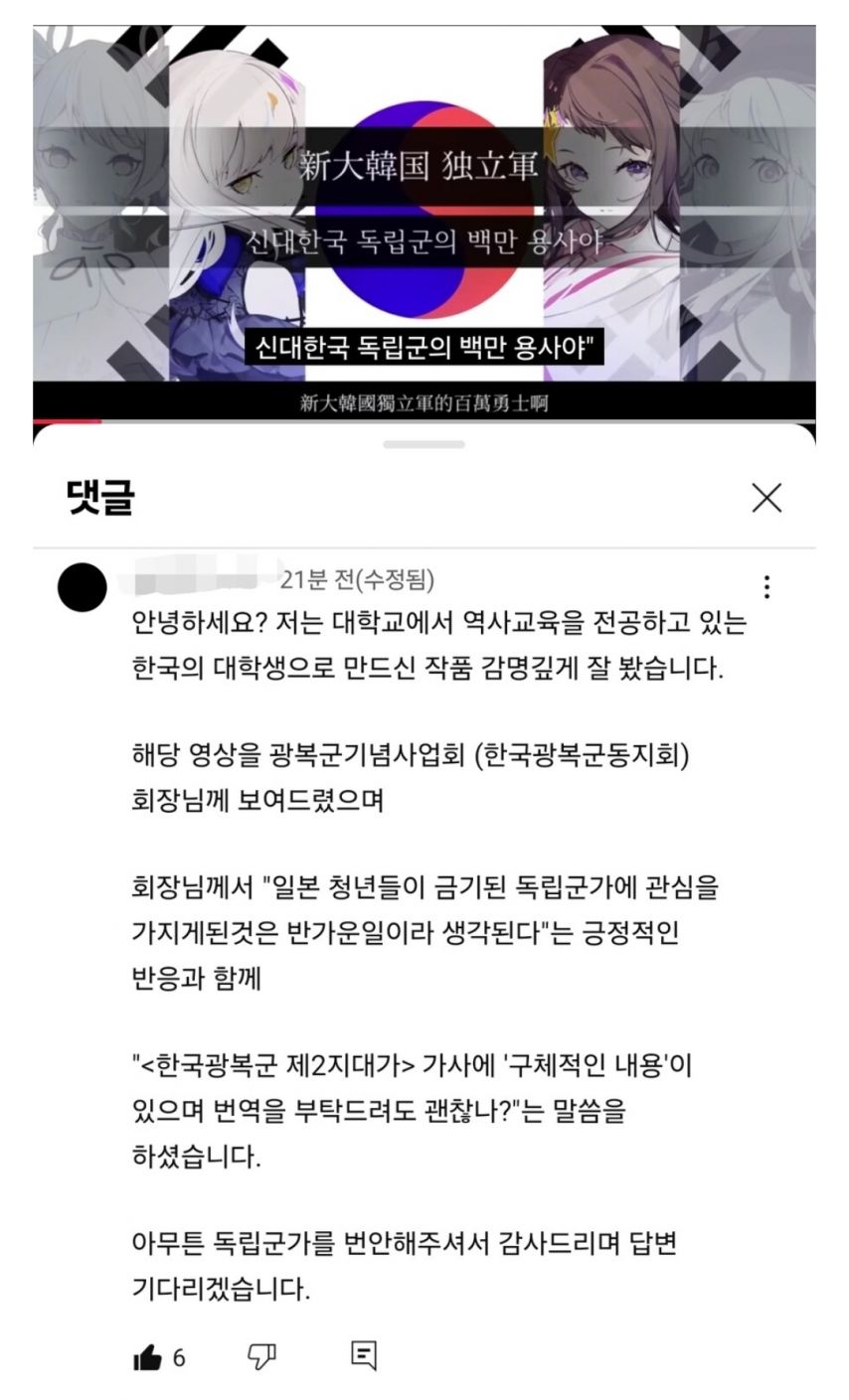849x1400 pixels.
Task: Tap the video player above the comments
Action: point(424,219)
